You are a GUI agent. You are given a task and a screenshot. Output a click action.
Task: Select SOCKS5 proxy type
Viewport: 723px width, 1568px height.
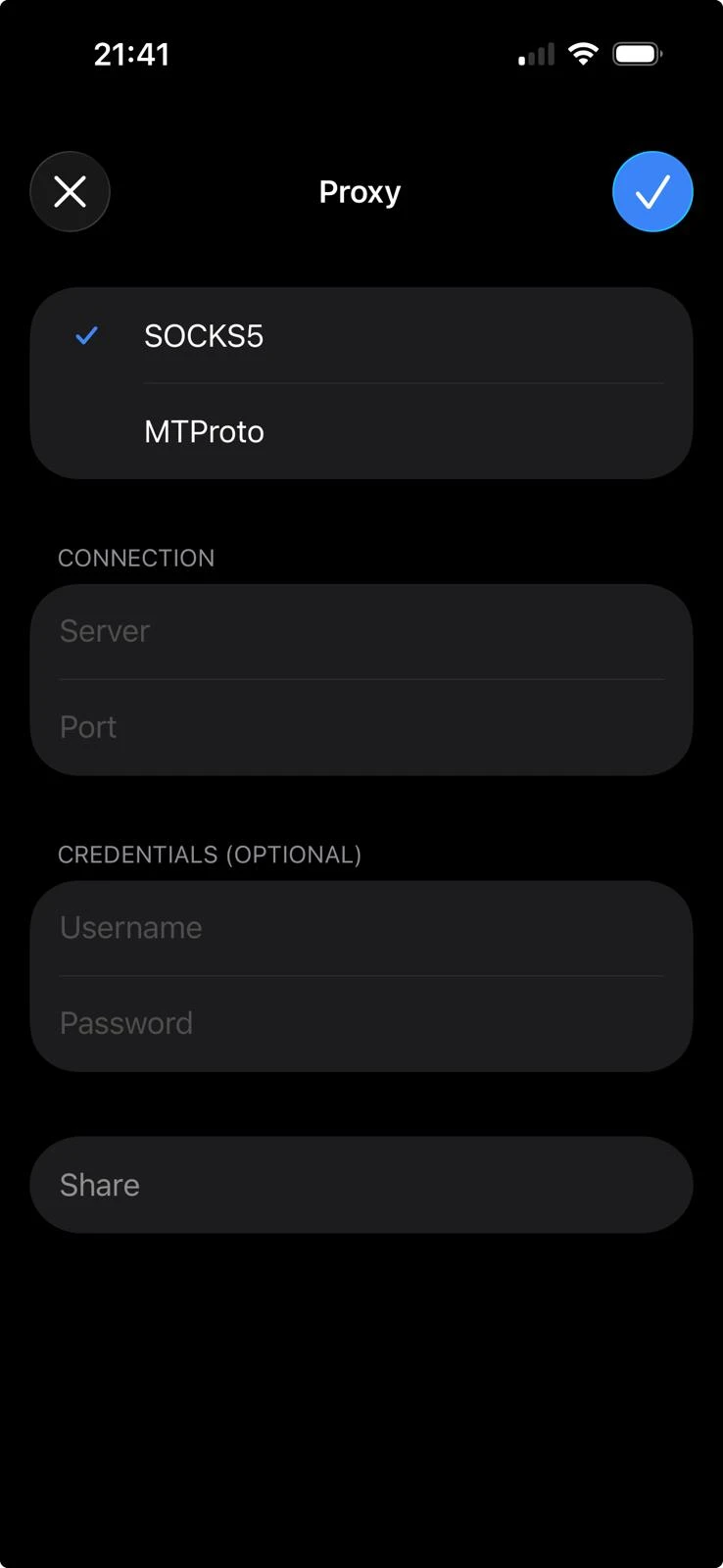(x=361, y=336)
